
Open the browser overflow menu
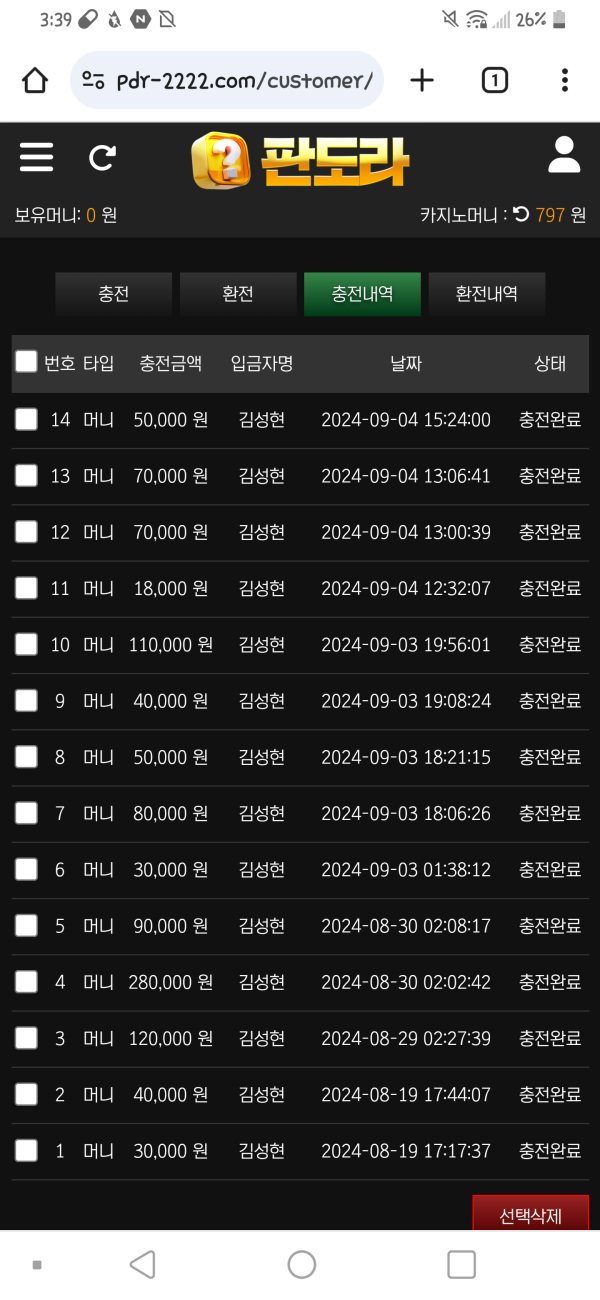tap(565, 80)
